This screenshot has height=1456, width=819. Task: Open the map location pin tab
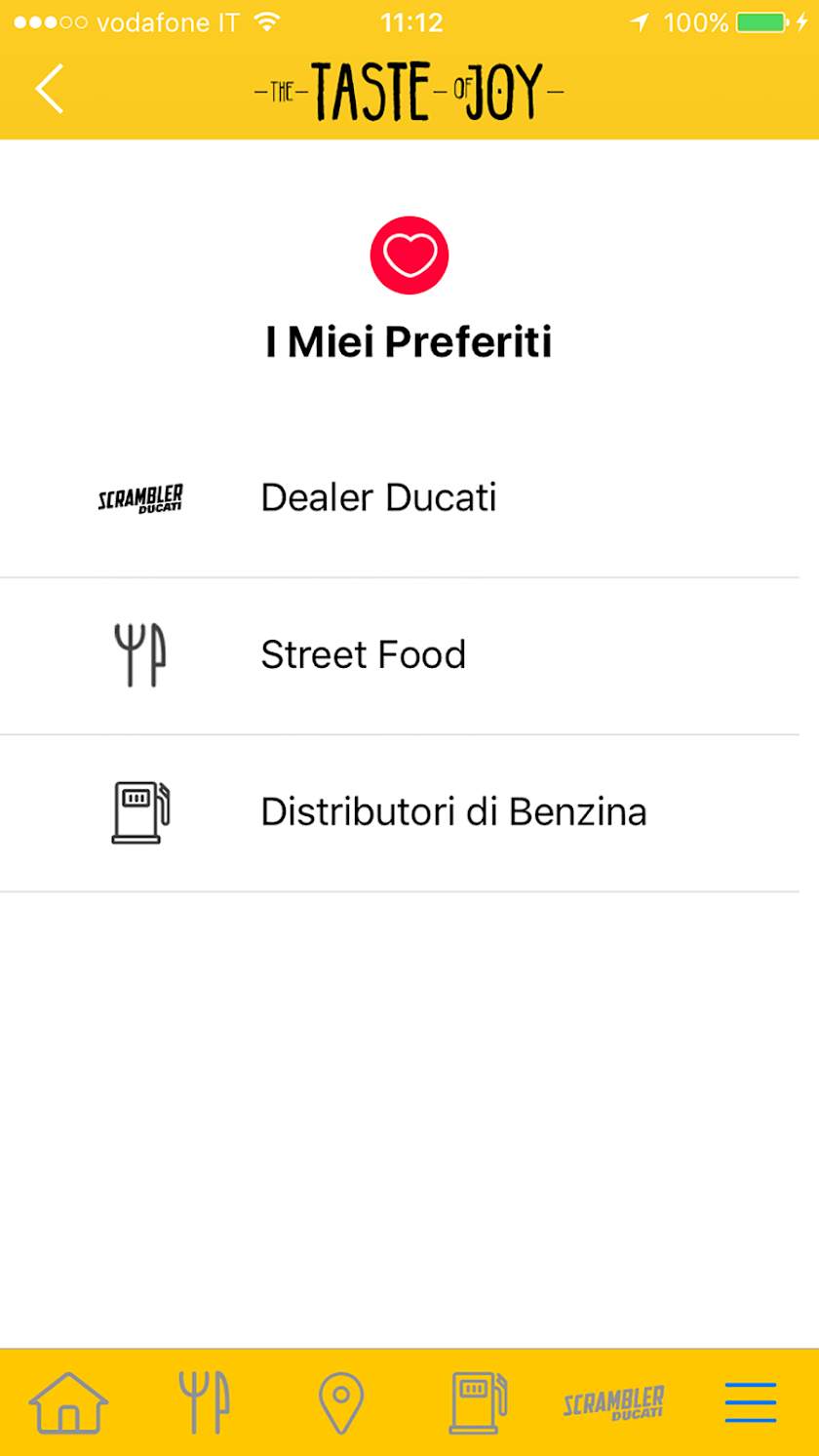(x=341, y=1403)
